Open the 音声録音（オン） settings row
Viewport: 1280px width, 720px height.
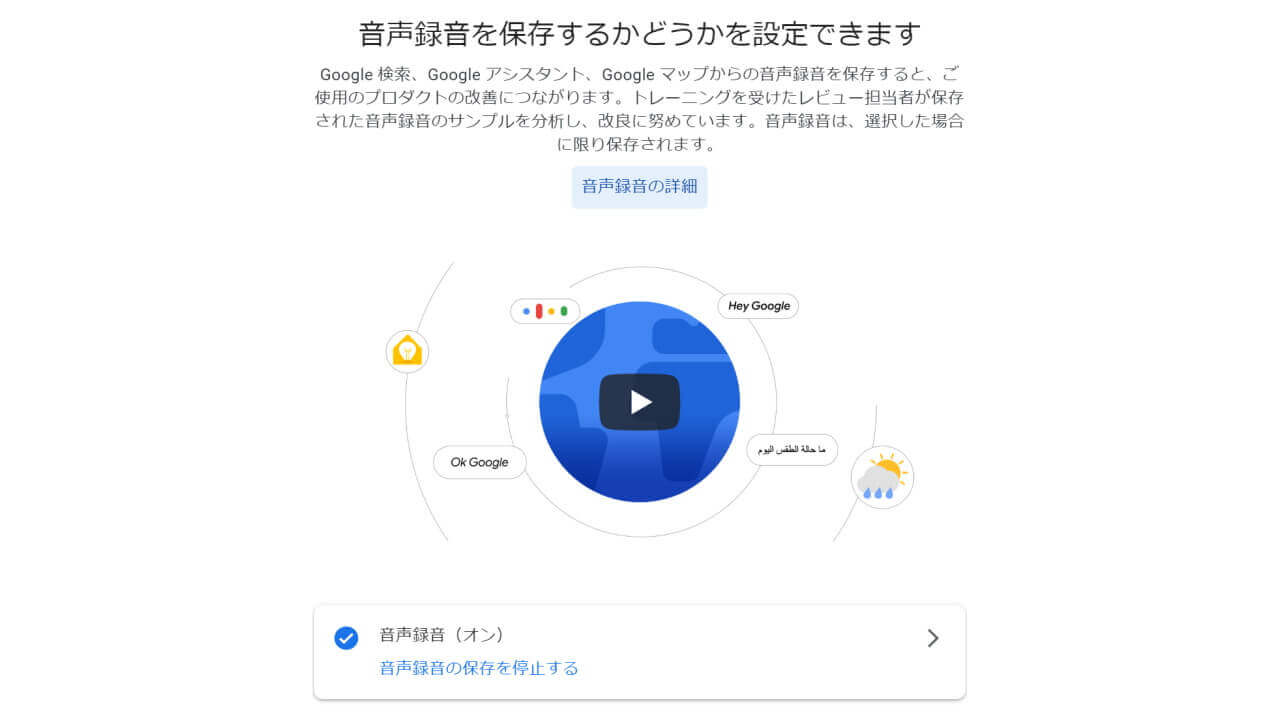tap(932, 638)
